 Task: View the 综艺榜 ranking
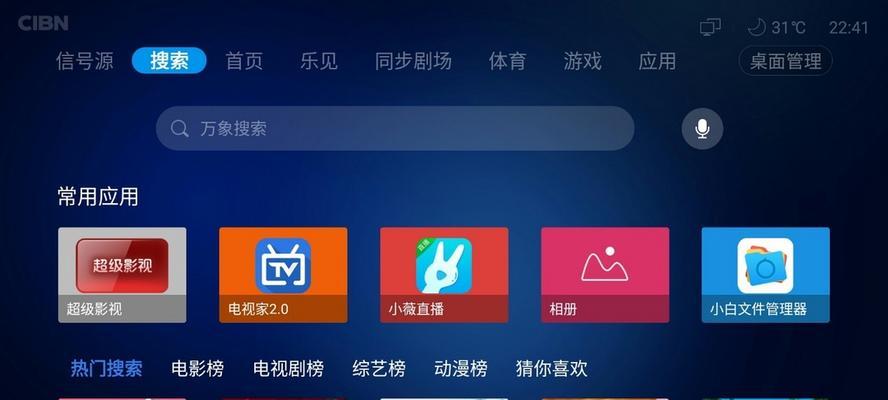pyautogui.click(x=379, y=368)
